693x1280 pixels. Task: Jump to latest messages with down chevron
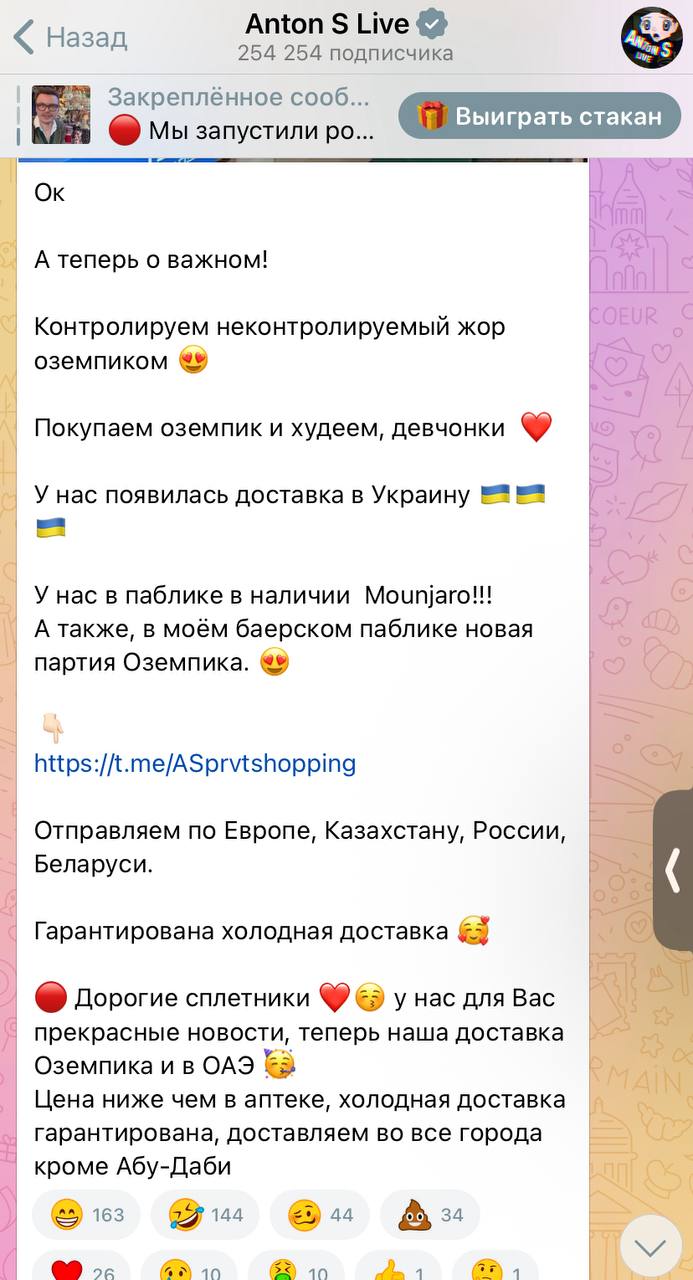pos(651,1245)
